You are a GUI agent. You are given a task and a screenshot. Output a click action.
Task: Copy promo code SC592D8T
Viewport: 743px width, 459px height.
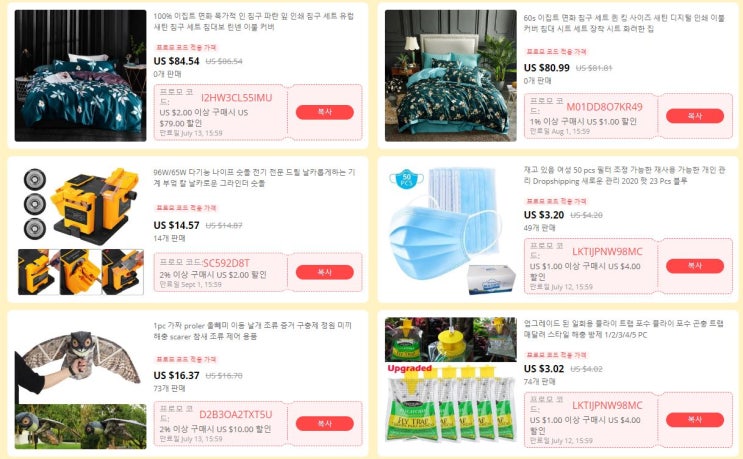point(324,272)
